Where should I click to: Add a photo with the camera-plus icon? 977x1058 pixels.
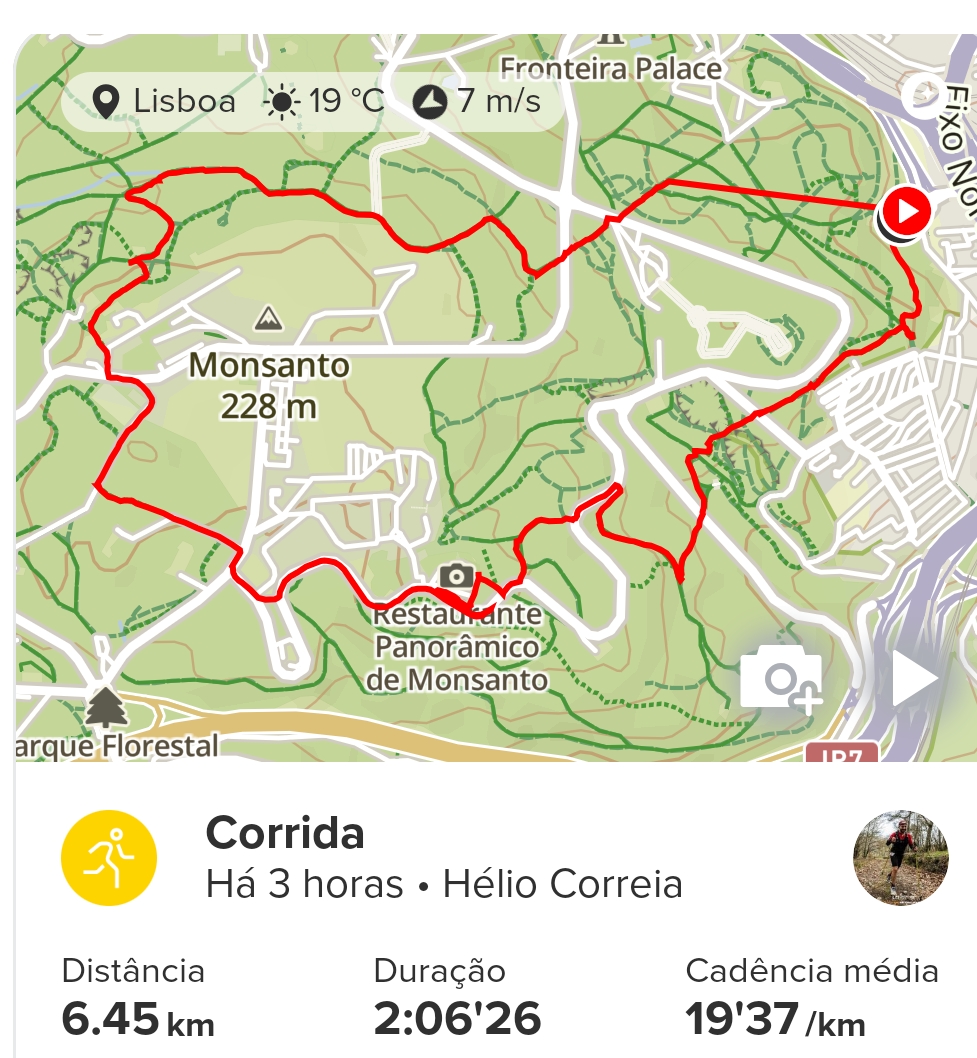[781, 681]
